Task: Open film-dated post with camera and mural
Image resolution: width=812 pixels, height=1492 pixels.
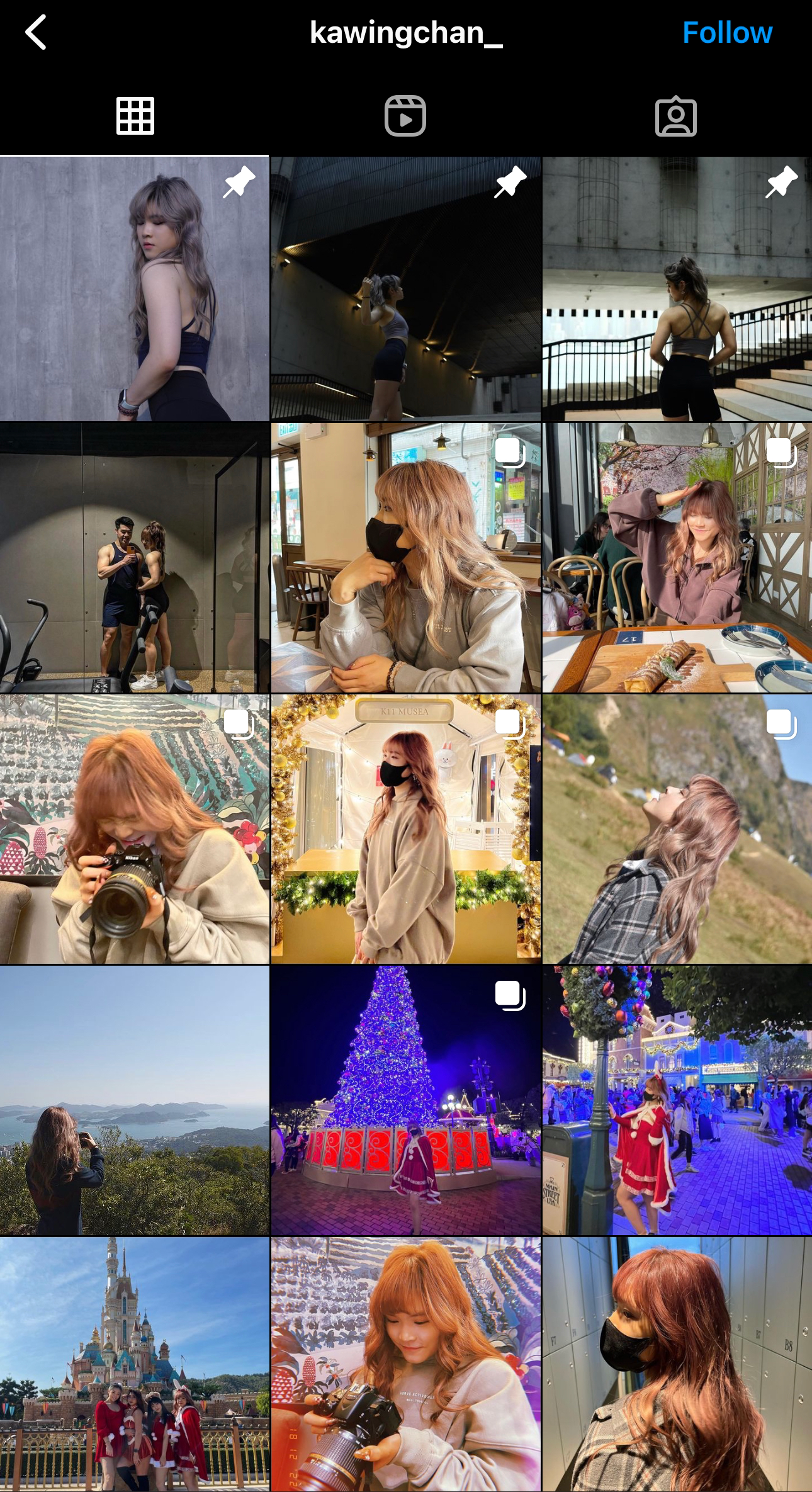Action: pos(406,1364)
